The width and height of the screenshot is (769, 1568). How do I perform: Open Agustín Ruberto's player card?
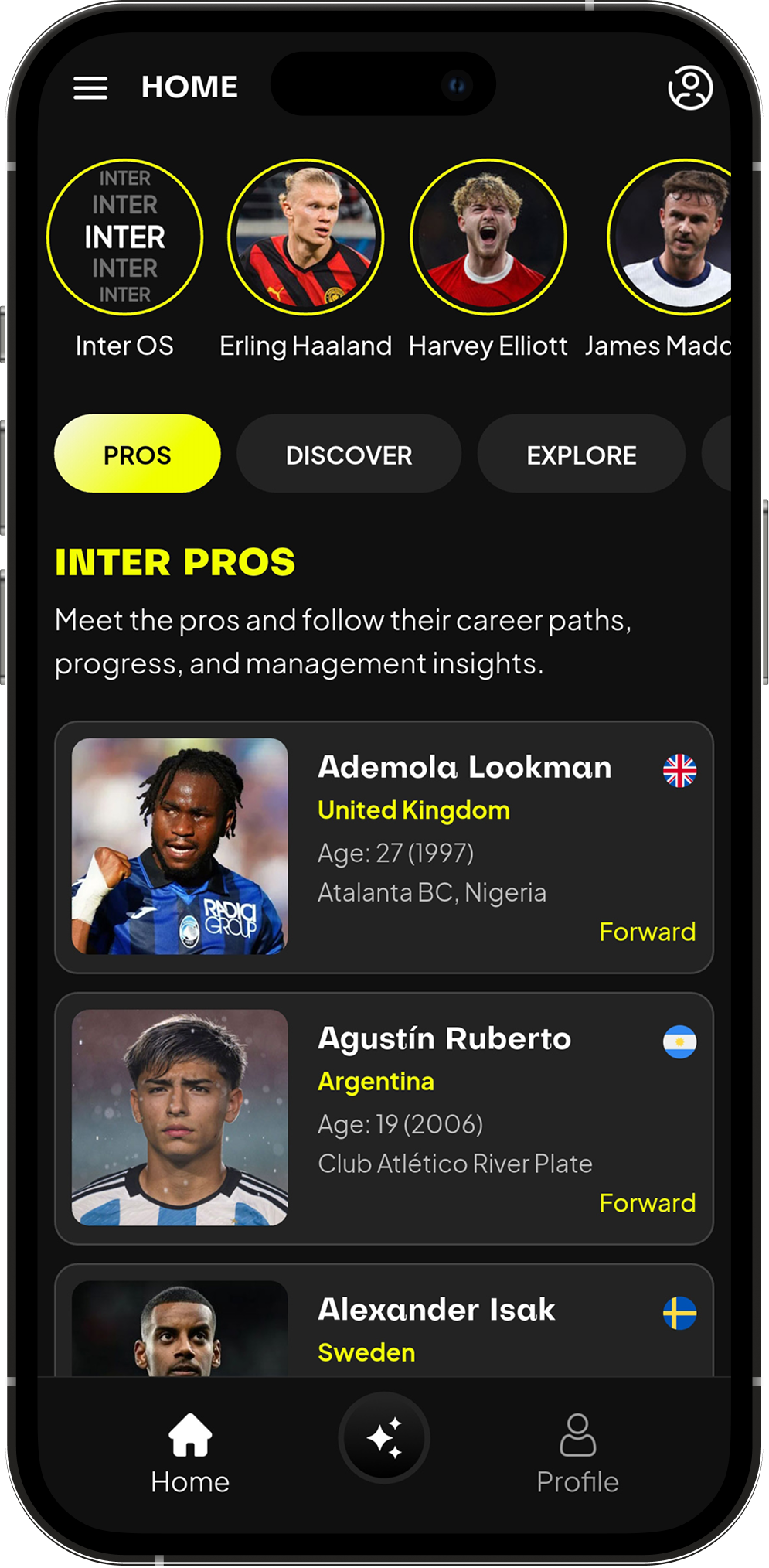pos(384,1118)
